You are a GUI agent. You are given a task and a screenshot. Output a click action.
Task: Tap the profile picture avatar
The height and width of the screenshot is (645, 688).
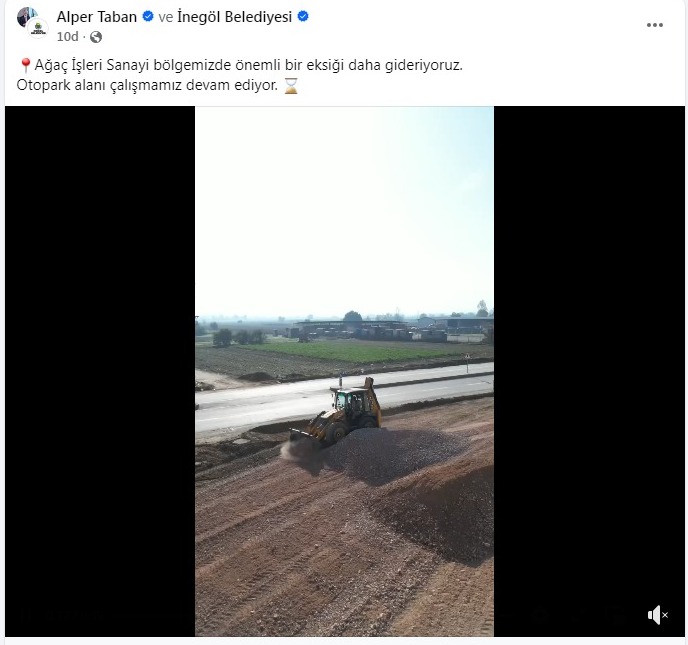point(32,23)
